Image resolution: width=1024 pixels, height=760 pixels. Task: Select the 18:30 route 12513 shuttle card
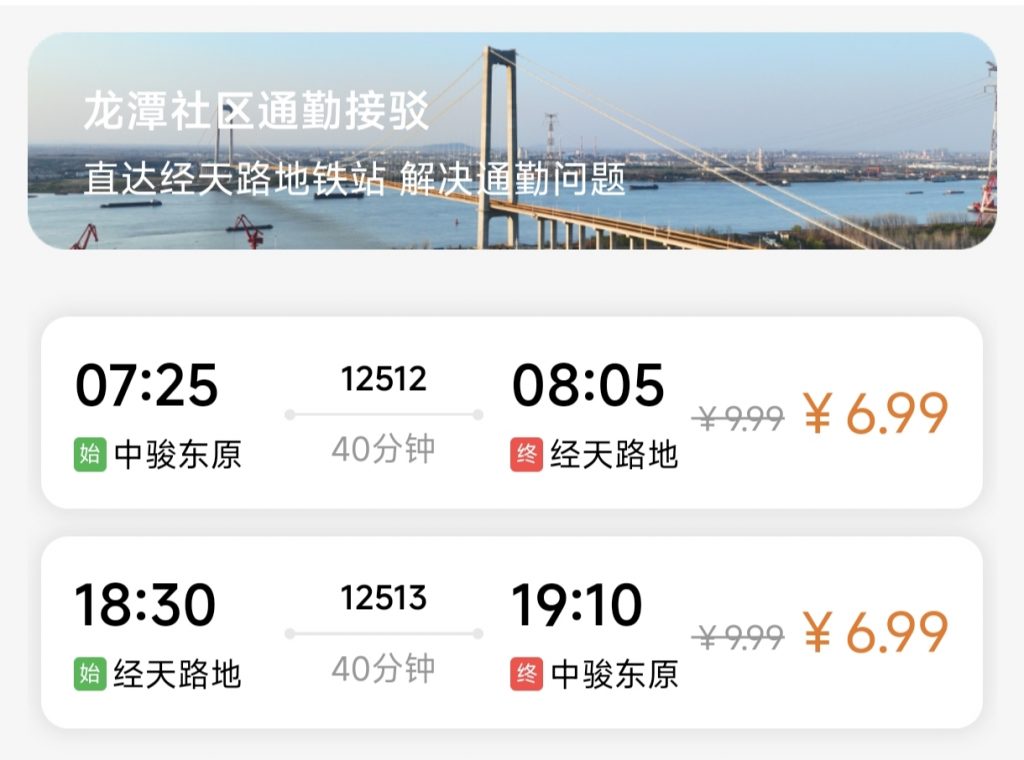point(510,632)
